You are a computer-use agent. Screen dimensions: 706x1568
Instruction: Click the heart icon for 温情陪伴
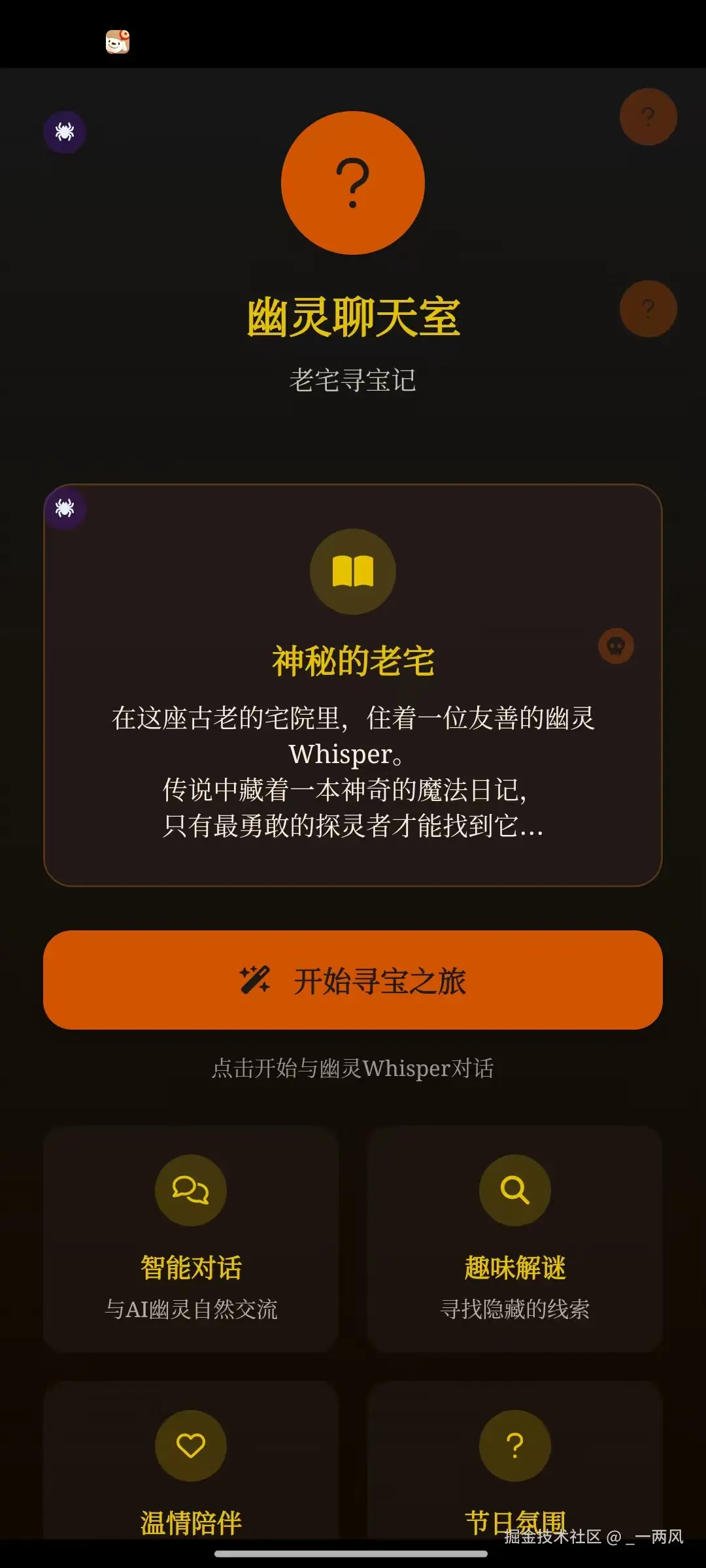click(191, 1446)
